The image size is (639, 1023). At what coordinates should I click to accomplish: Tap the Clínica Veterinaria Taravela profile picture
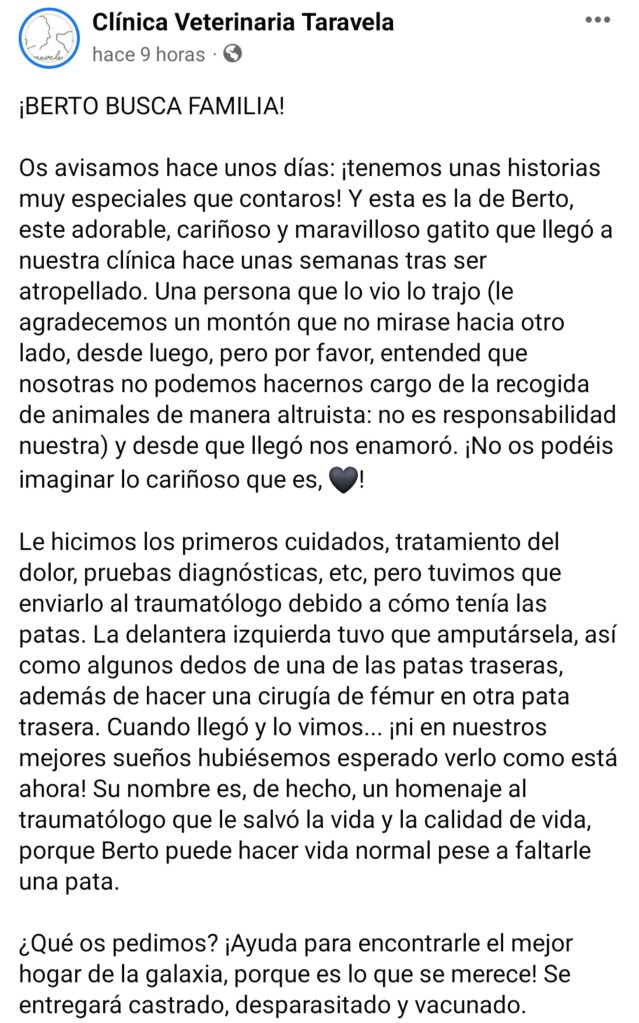[x=47, y=39]
